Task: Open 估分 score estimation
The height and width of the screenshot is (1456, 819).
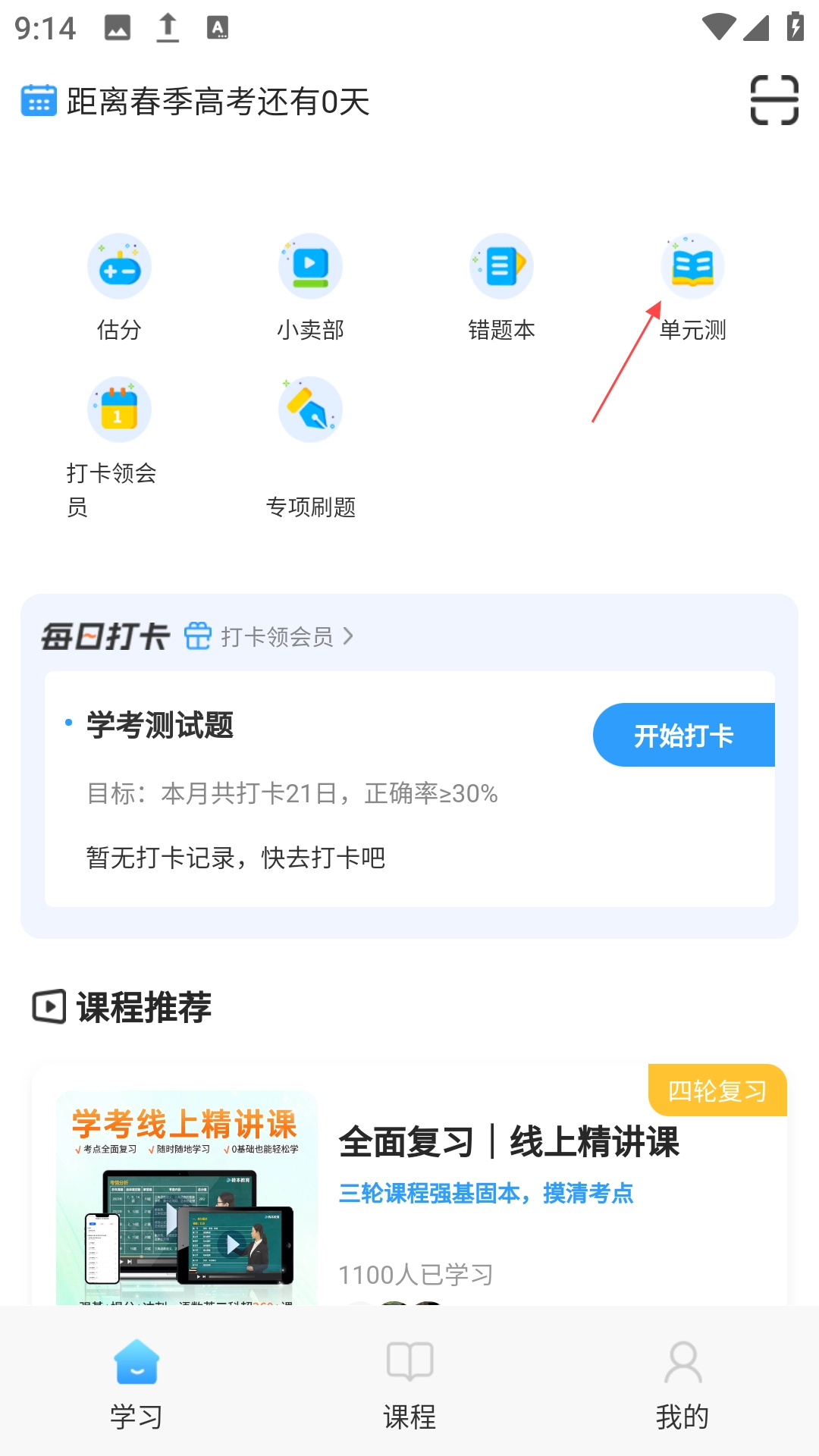Action: pos(119,286)
